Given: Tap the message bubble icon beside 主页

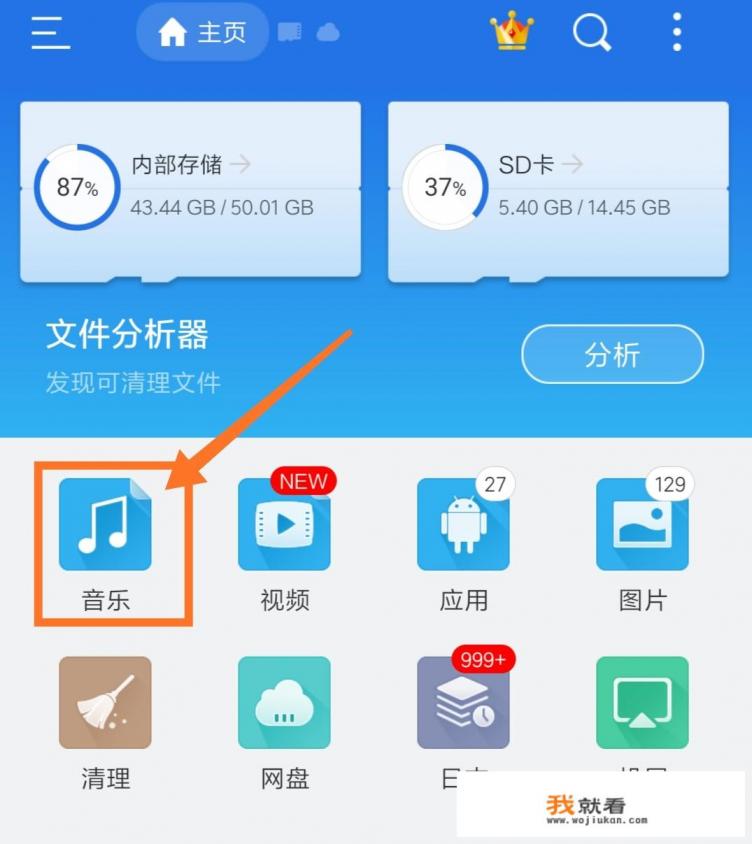Looking at the screenshot, I should (x=291, y=30).
